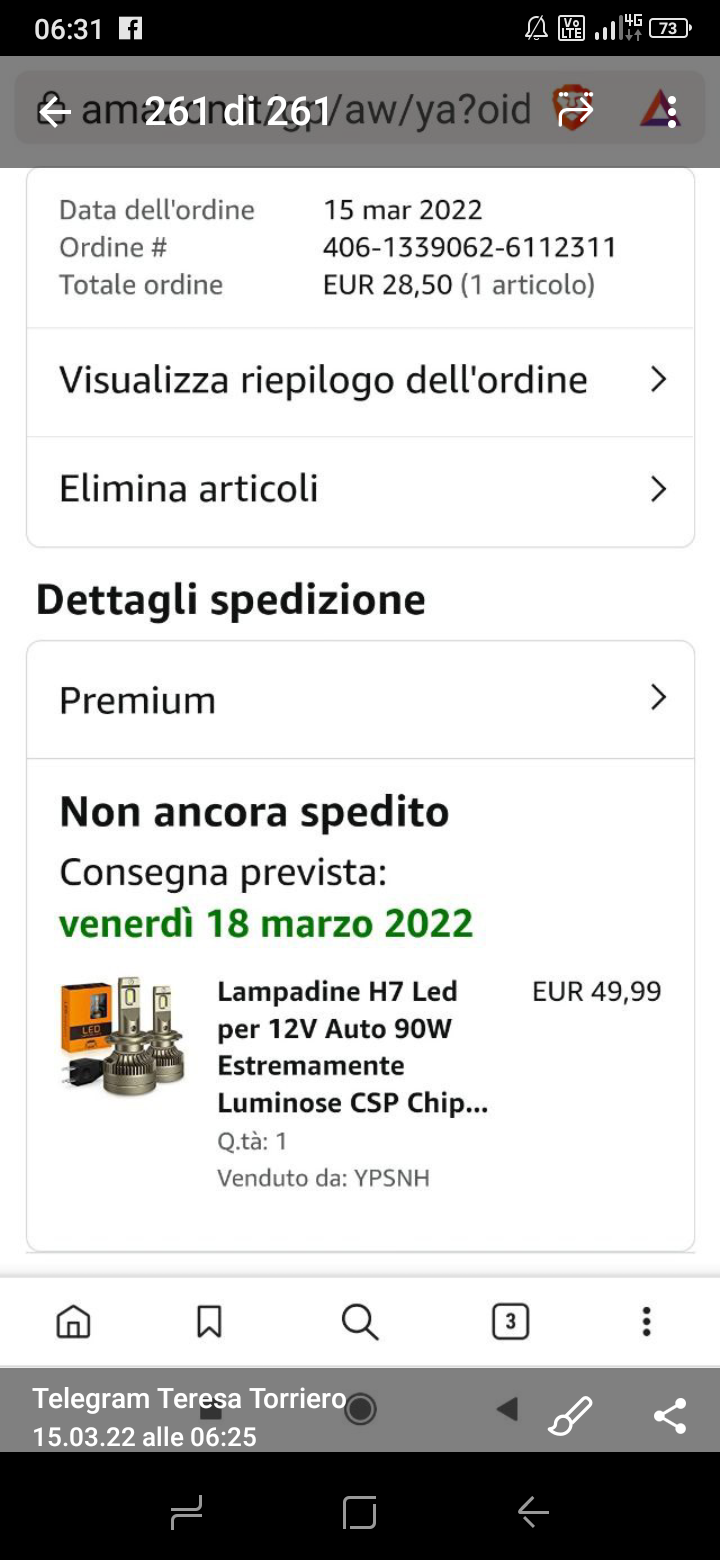Screen dimensions: 720x1560
Task: Open system recent apps
Action: pyautogui.click(x=187, y=1512)
